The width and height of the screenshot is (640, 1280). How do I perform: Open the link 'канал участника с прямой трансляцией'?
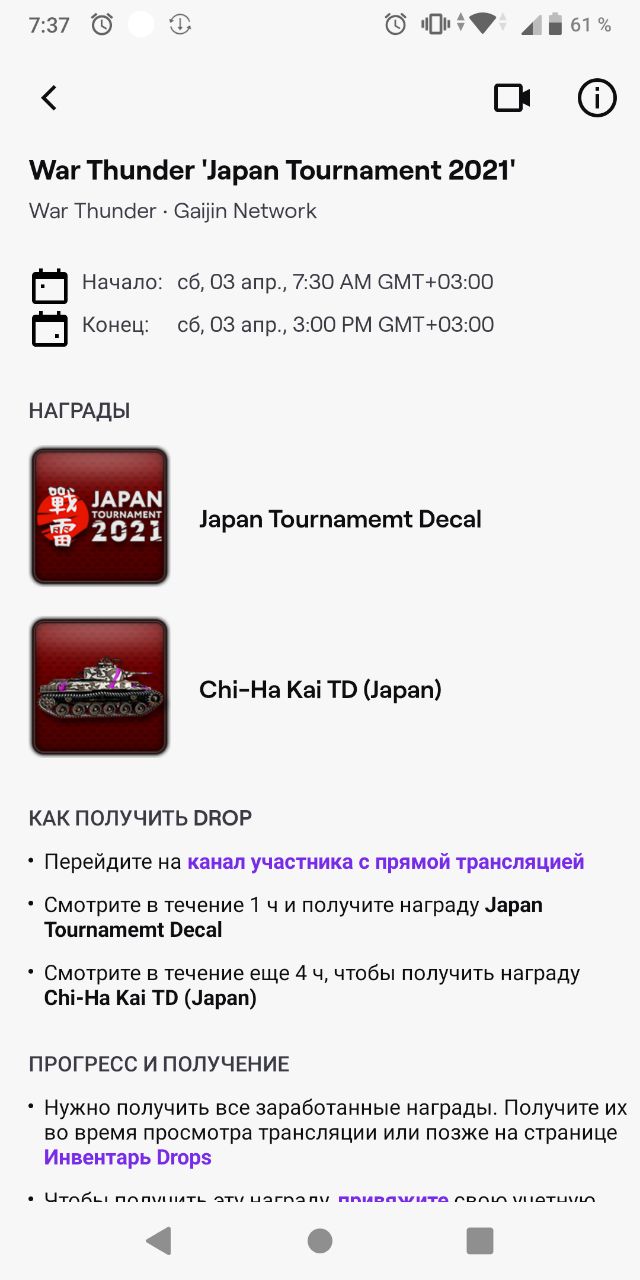[385, 862]
